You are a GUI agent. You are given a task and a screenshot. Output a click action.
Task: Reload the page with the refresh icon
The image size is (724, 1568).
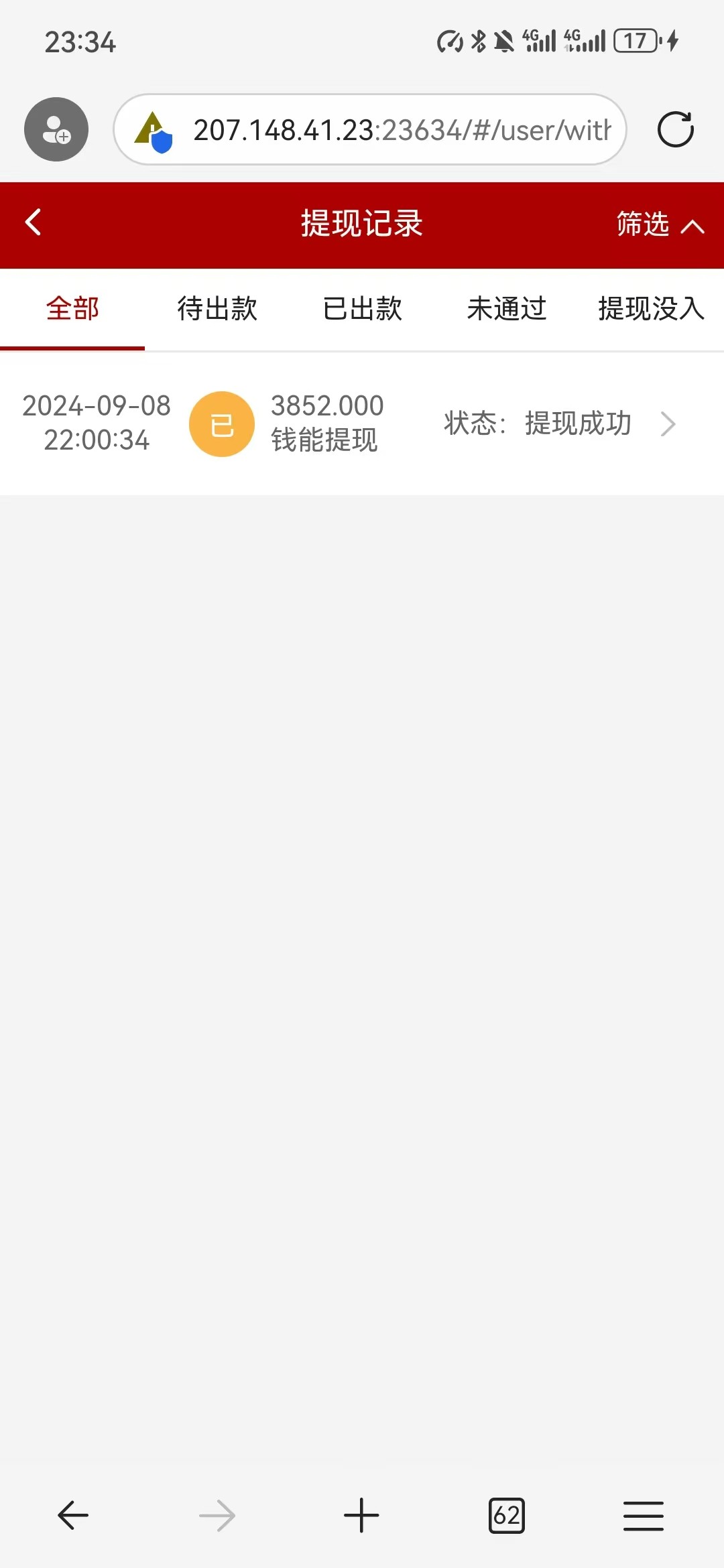click(675, 129)
